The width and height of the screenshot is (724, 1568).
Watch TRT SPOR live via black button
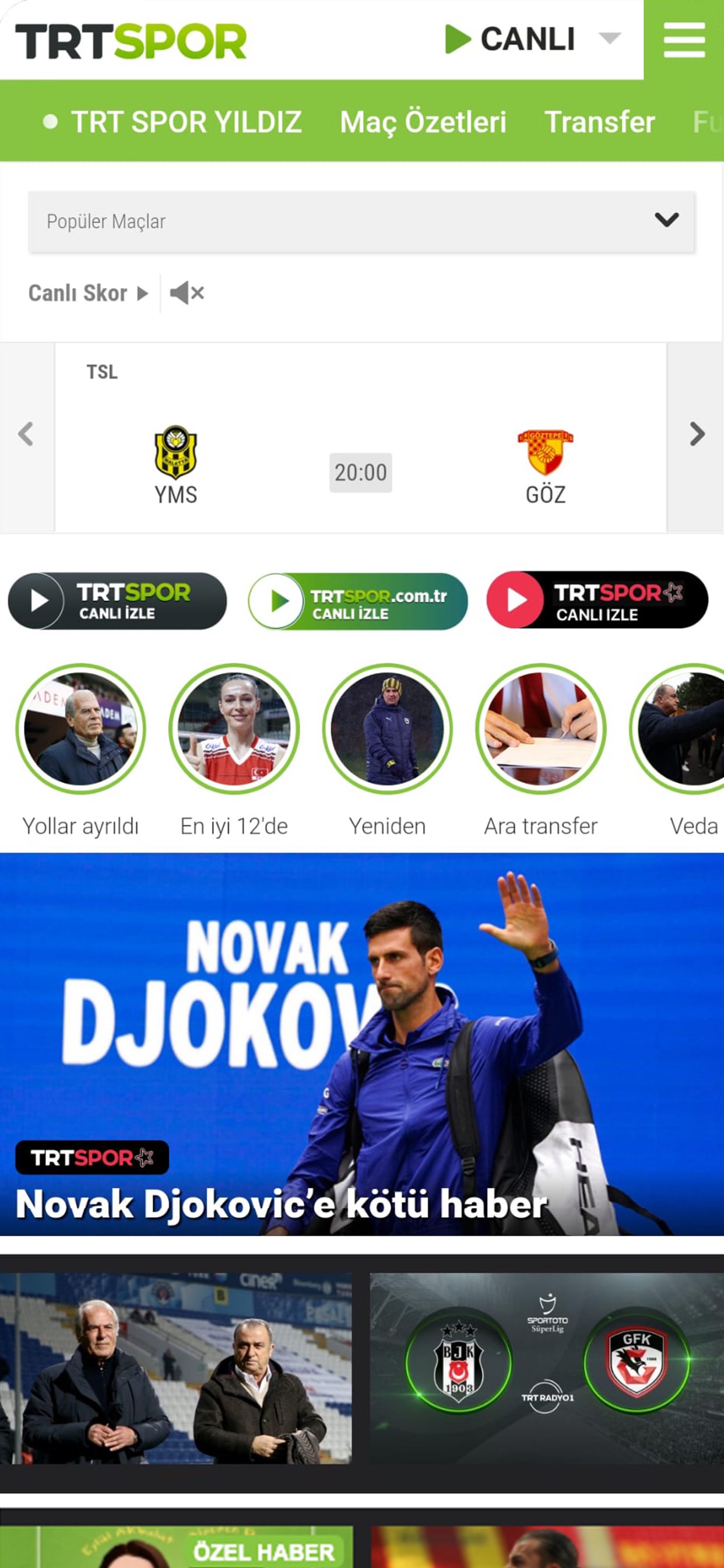point(117,601)
